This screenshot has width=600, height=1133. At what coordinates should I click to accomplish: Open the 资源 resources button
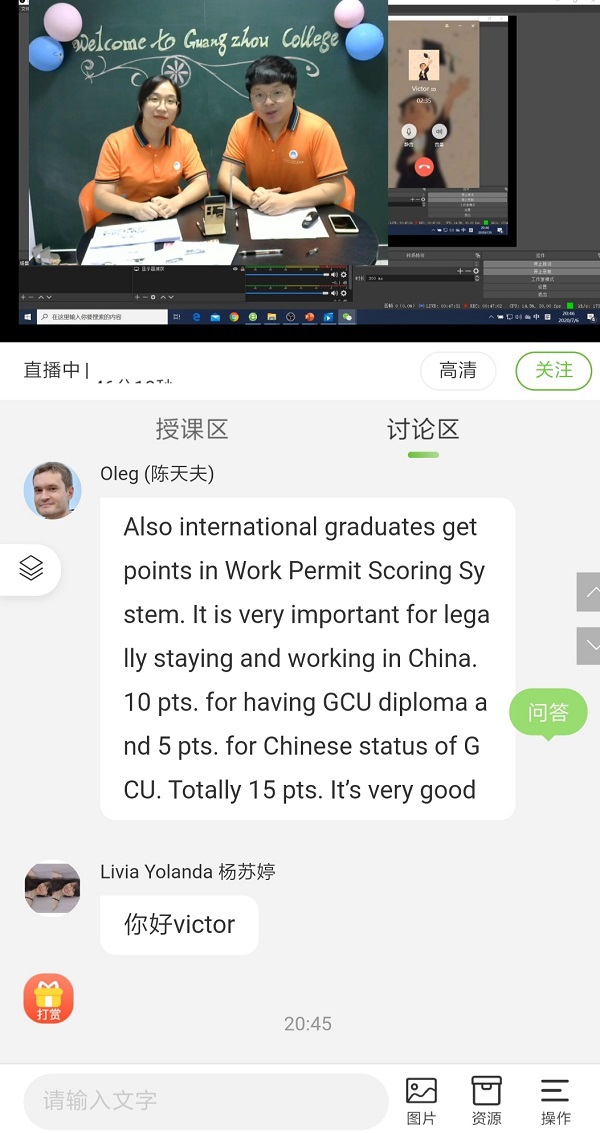pyautogui.click(x=486, y=1100)
